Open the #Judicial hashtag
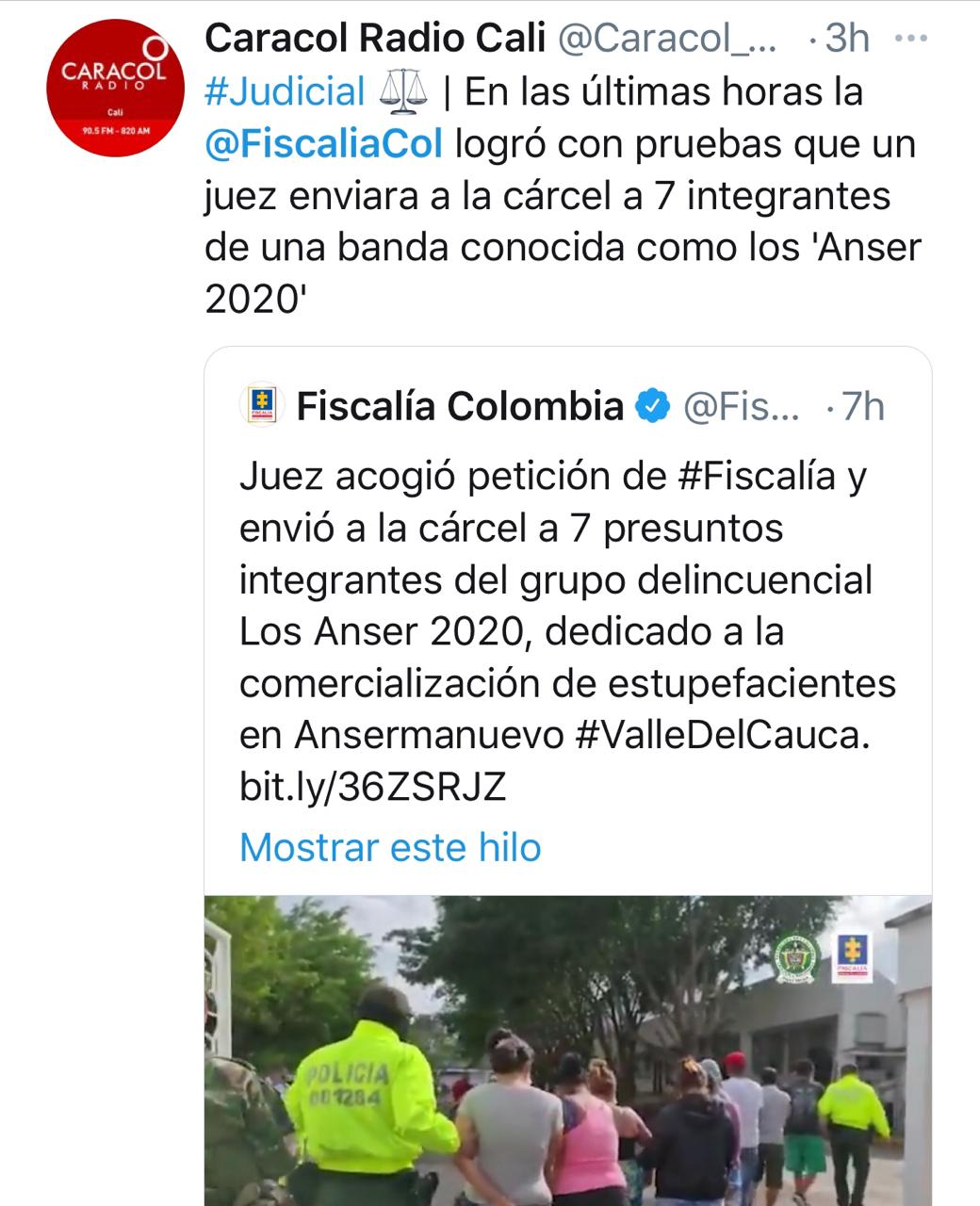The height and width of the screenshot is (1206, 980). tap(285, 92)
